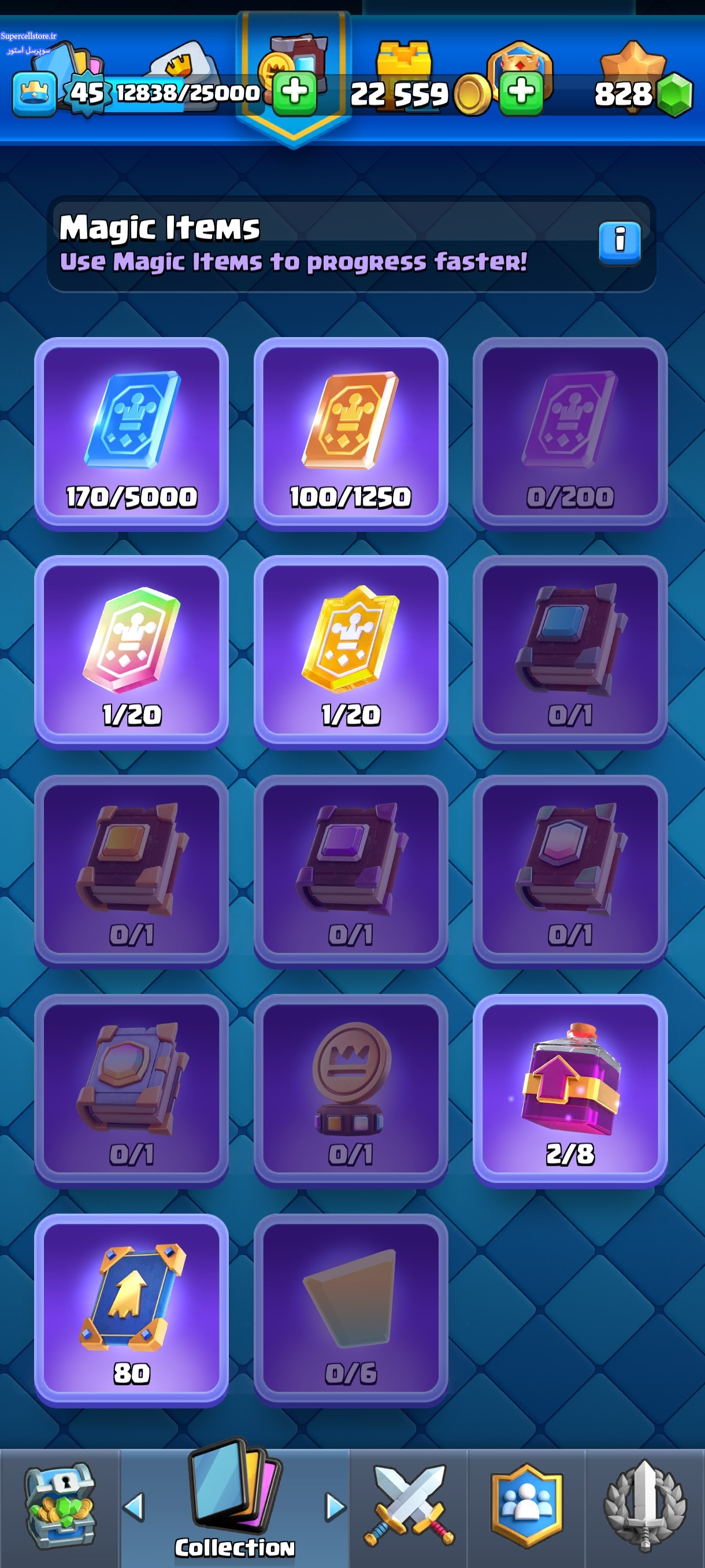Open the Magic Coin 0/1 tile
Image resolution: width=705 pixels, height=1568 pixels.
click(350, 1090)
